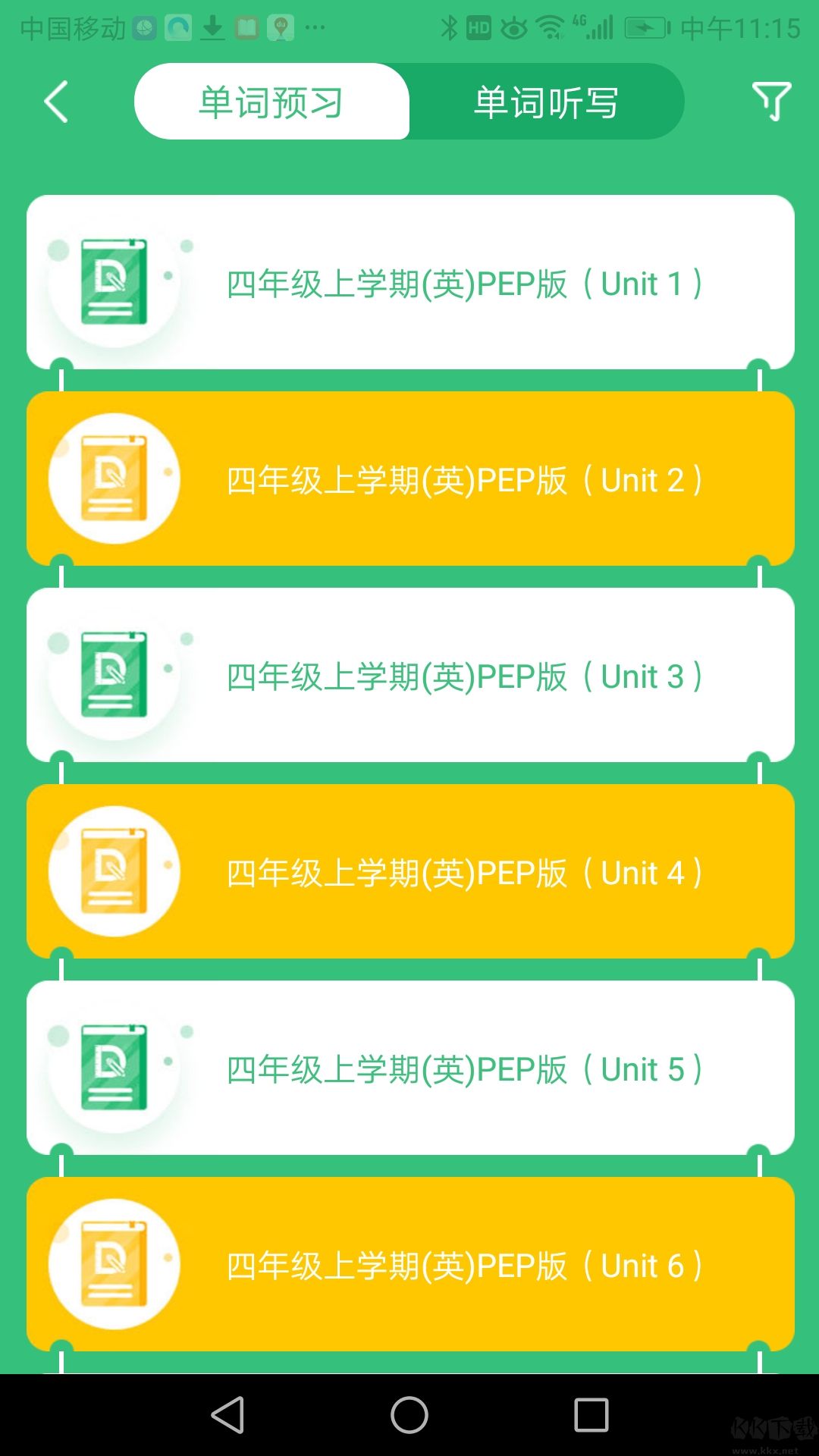Screen dimensions: 819x1456
Task: Tap the back arrow in the top left
Action: click(x=55, y=102)
